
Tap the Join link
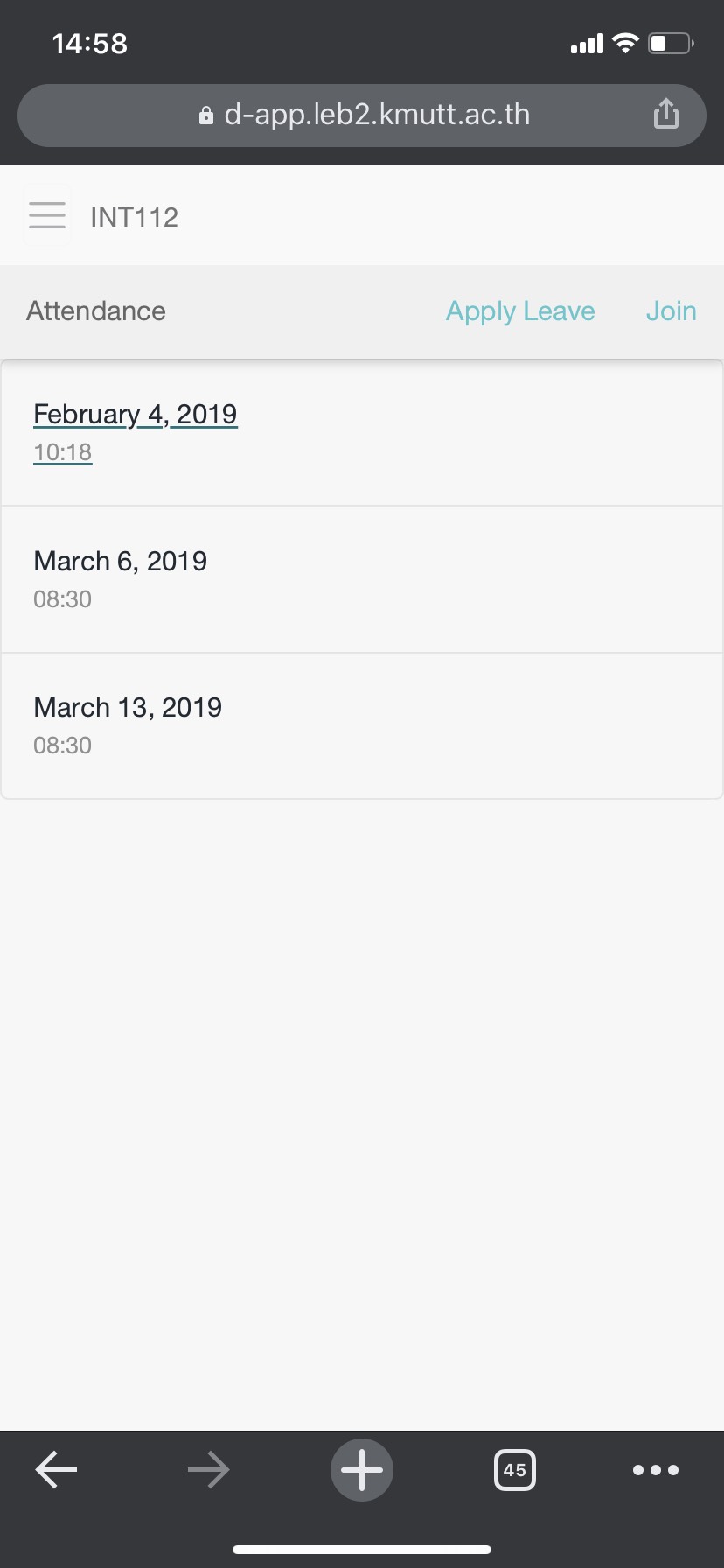[671, 311]
